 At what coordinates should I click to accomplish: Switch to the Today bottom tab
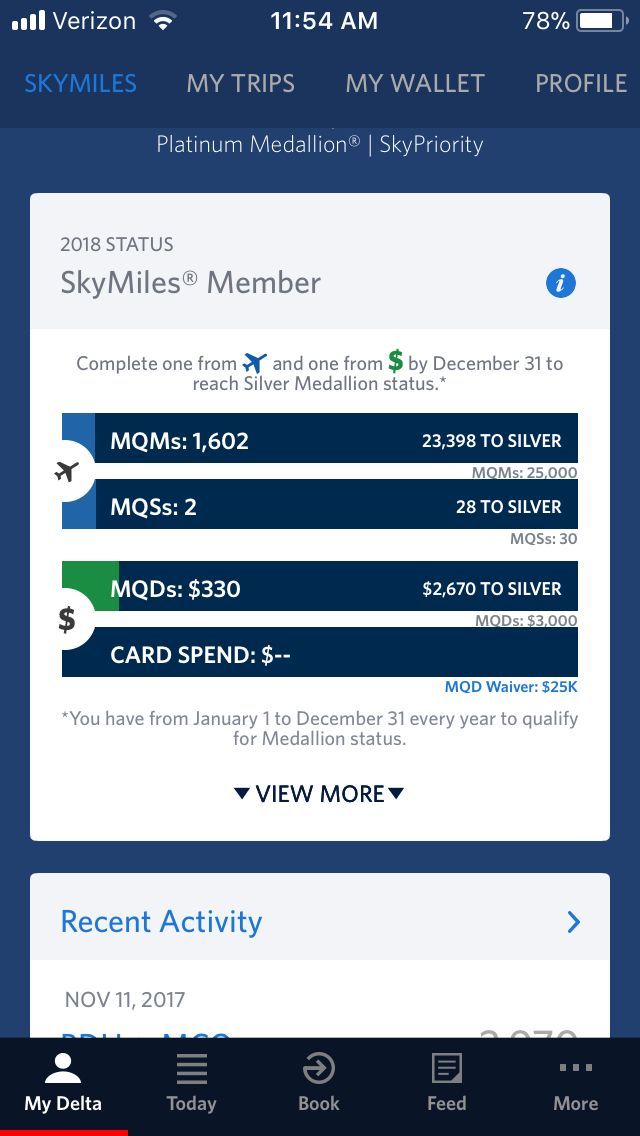[x=191, y=1084]
